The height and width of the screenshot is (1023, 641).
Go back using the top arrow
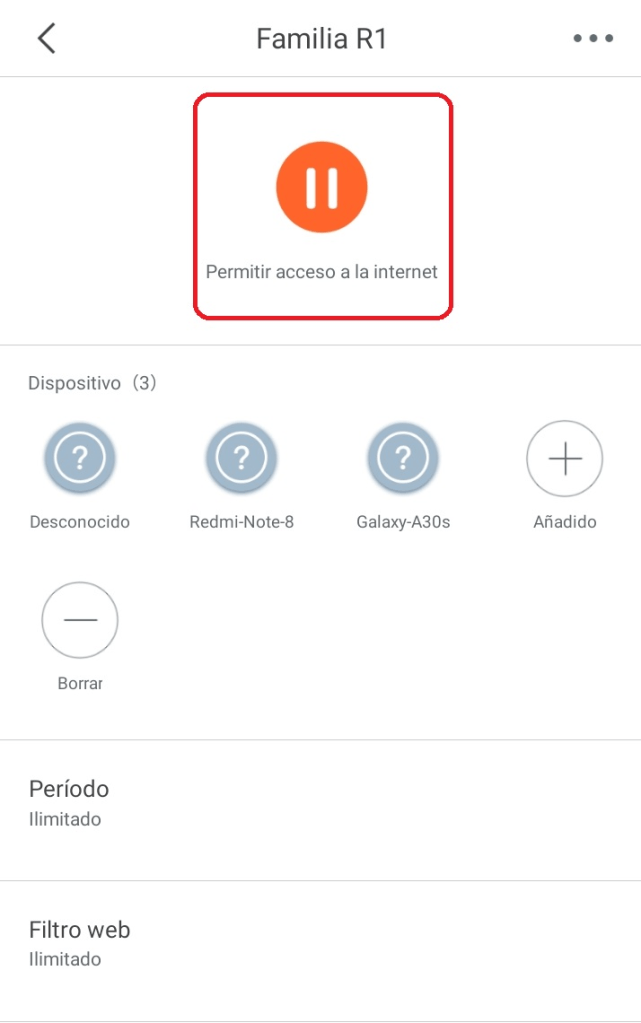point(46,39)
